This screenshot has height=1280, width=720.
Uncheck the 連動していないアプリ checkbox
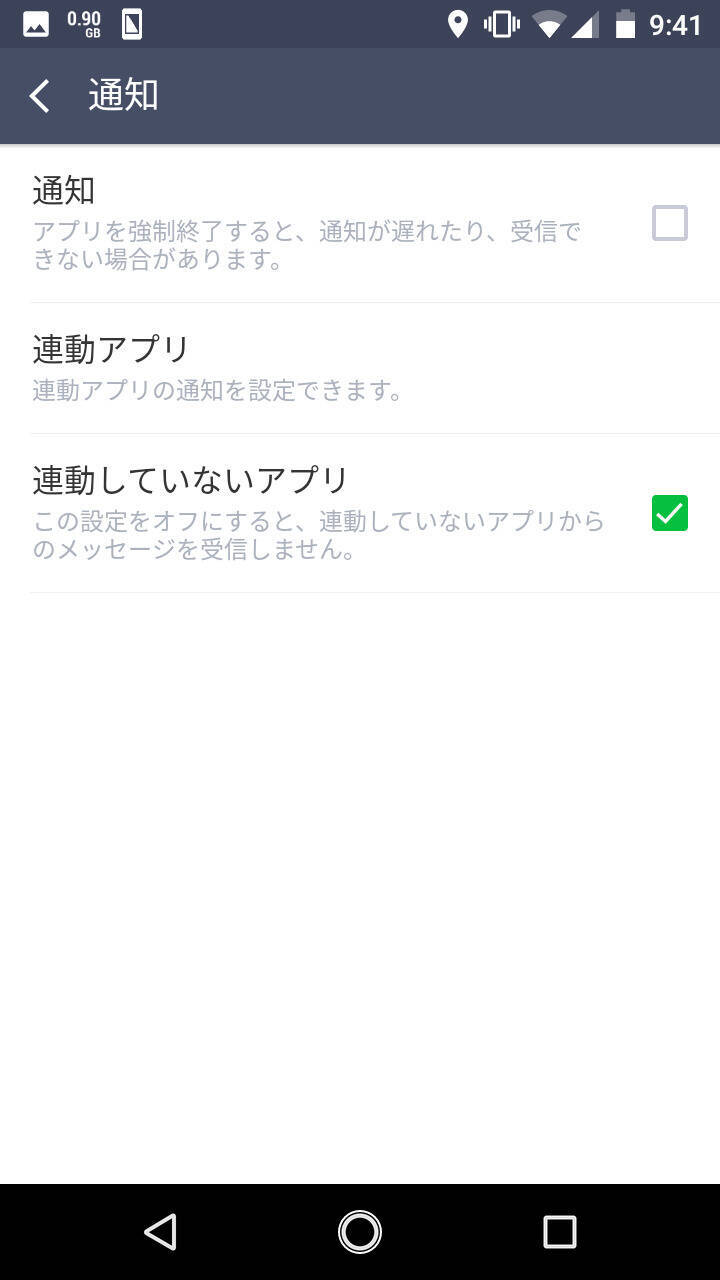coord(669,513)
